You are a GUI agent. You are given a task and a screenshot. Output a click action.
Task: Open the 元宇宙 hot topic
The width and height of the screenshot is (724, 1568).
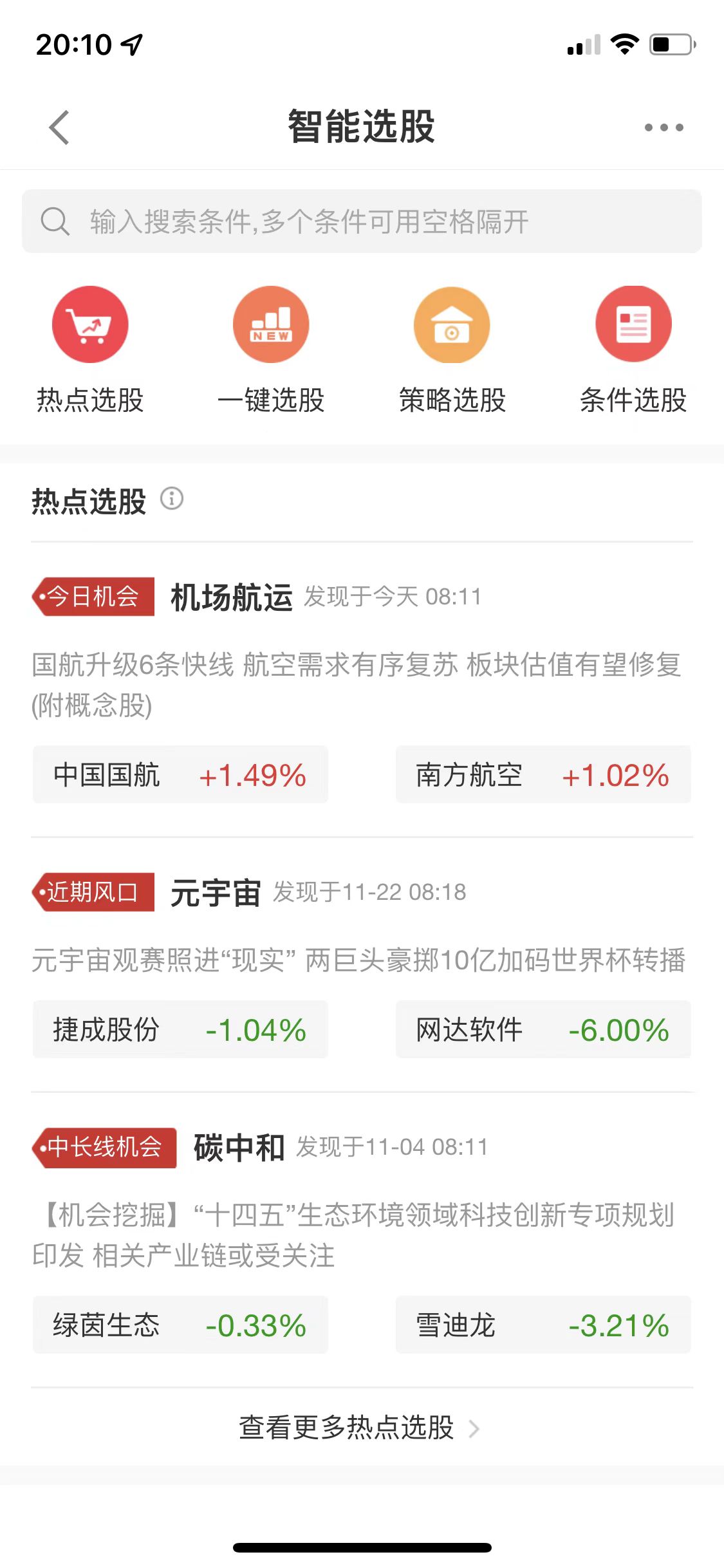pos(216,893)
